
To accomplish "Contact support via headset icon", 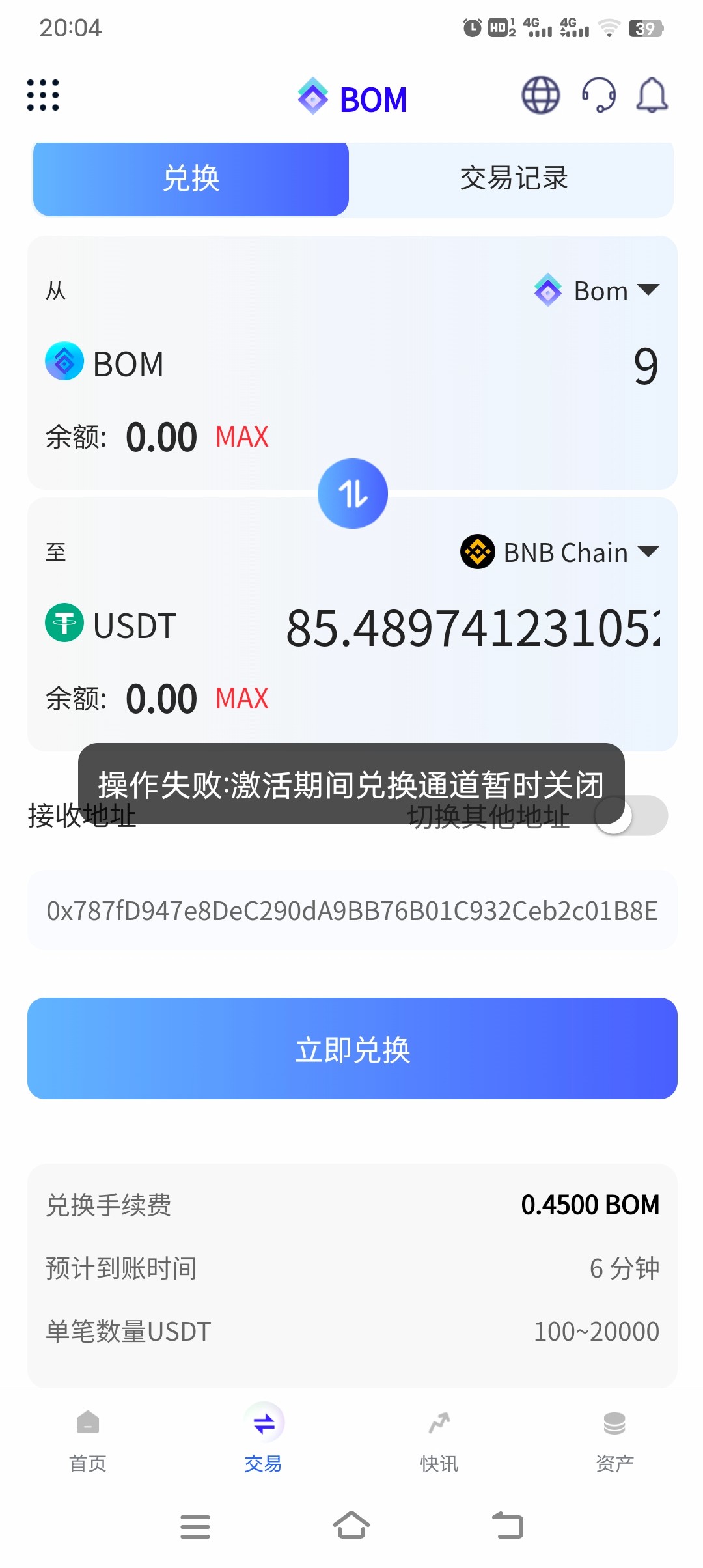I will tap(598, 96).
